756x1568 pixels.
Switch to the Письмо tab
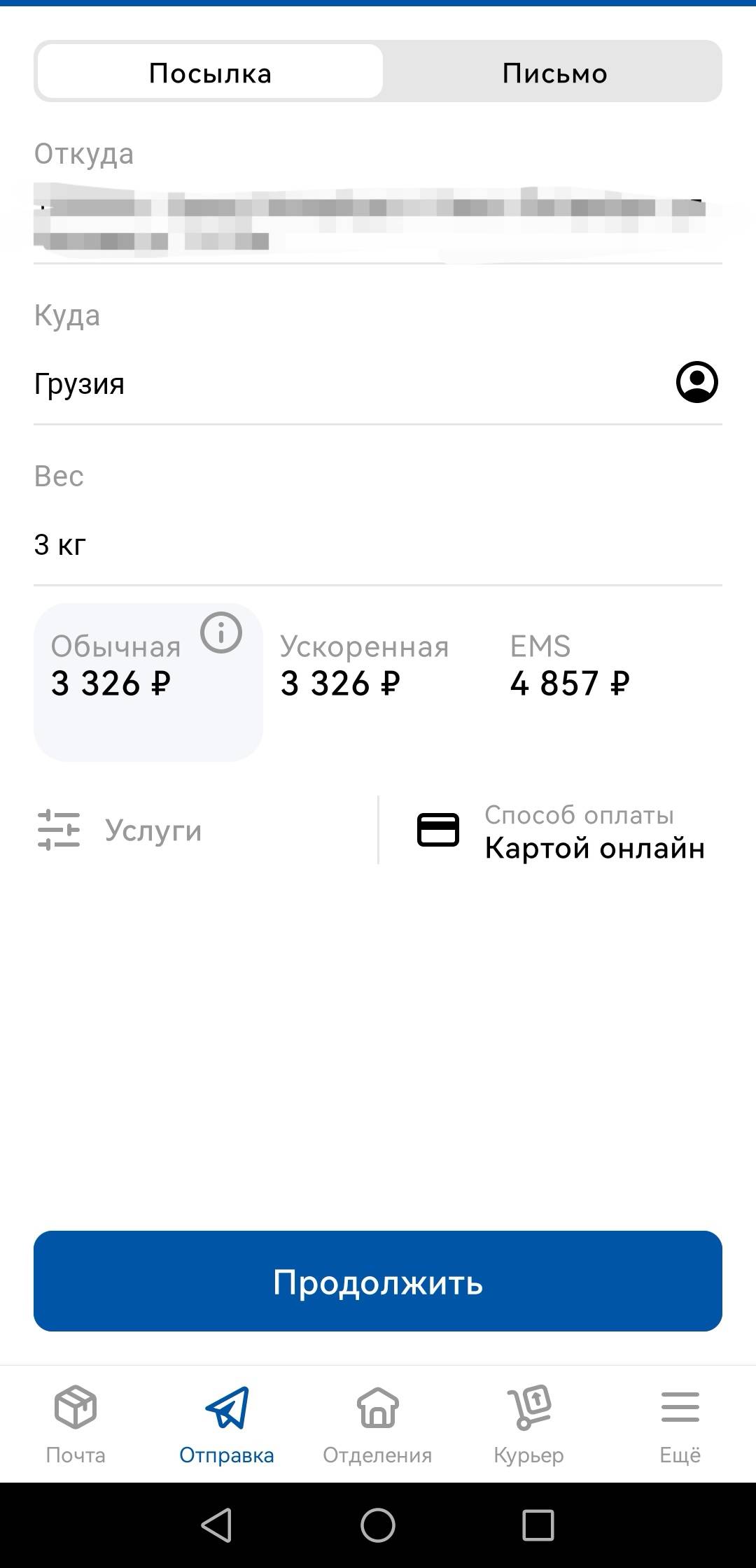554,73
